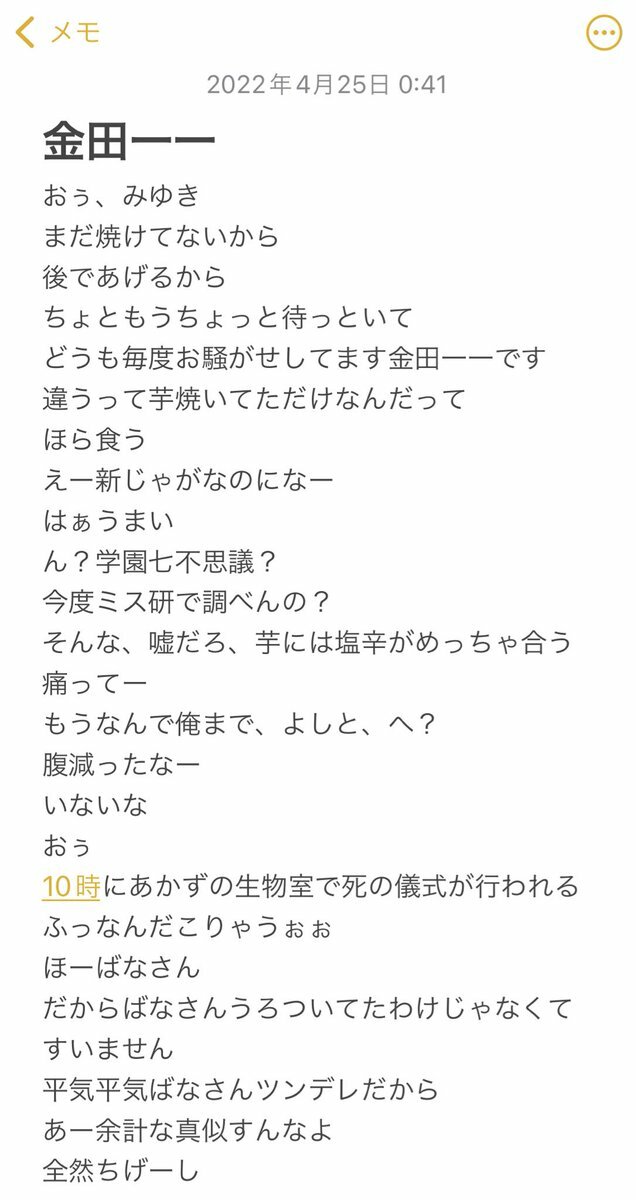Tap the underlined 10時 time link
The image size is (636, 1200).
pos(71,886)
